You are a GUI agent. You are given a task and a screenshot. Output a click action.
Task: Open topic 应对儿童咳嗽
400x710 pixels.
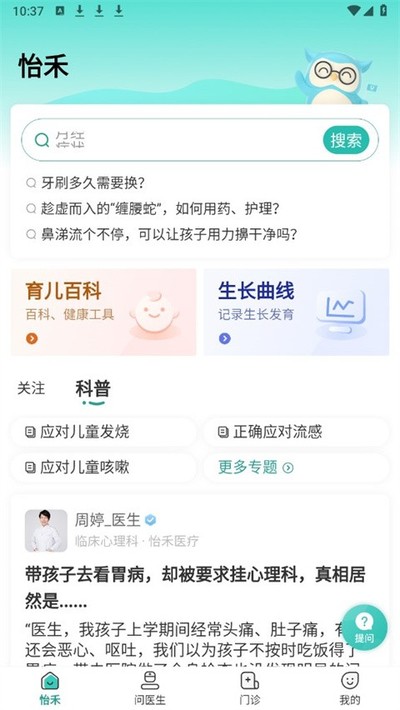pos(104,467)
